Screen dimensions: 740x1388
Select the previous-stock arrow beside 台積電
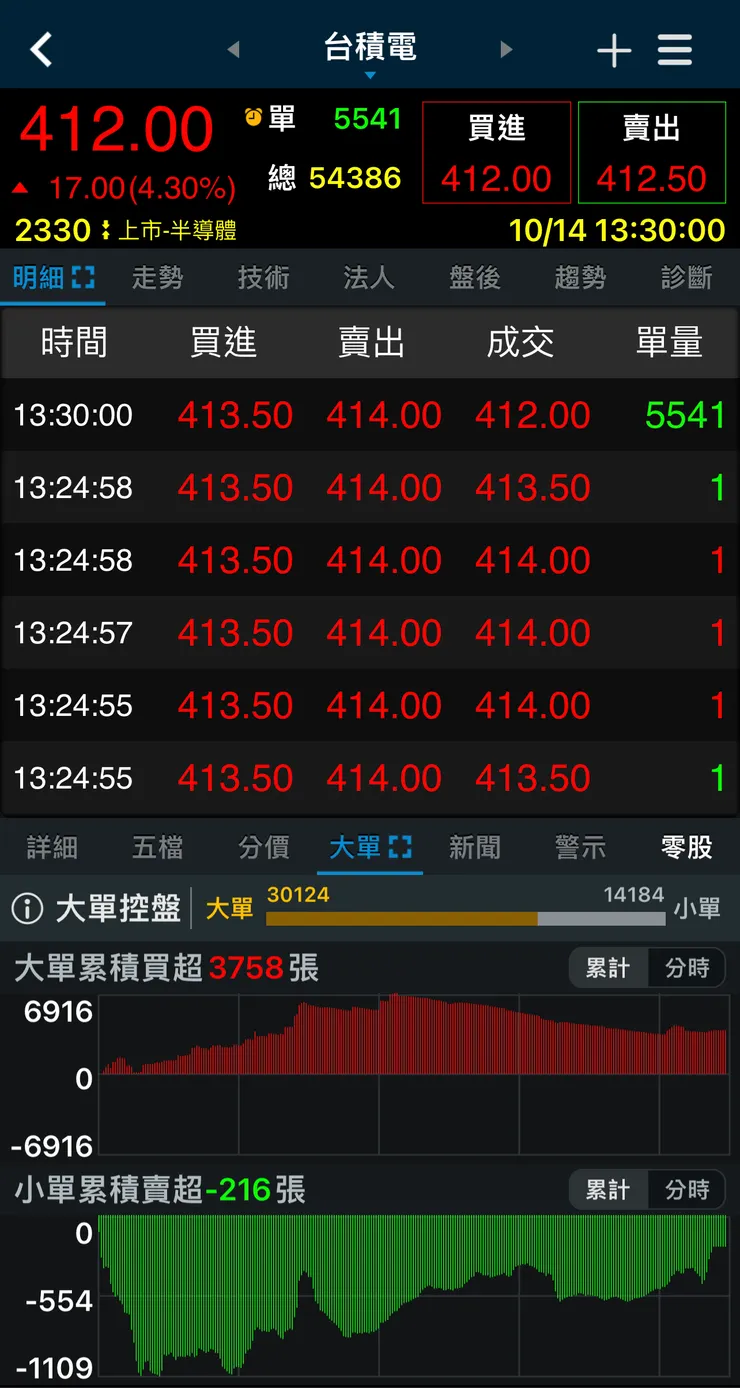pos(232,48)
